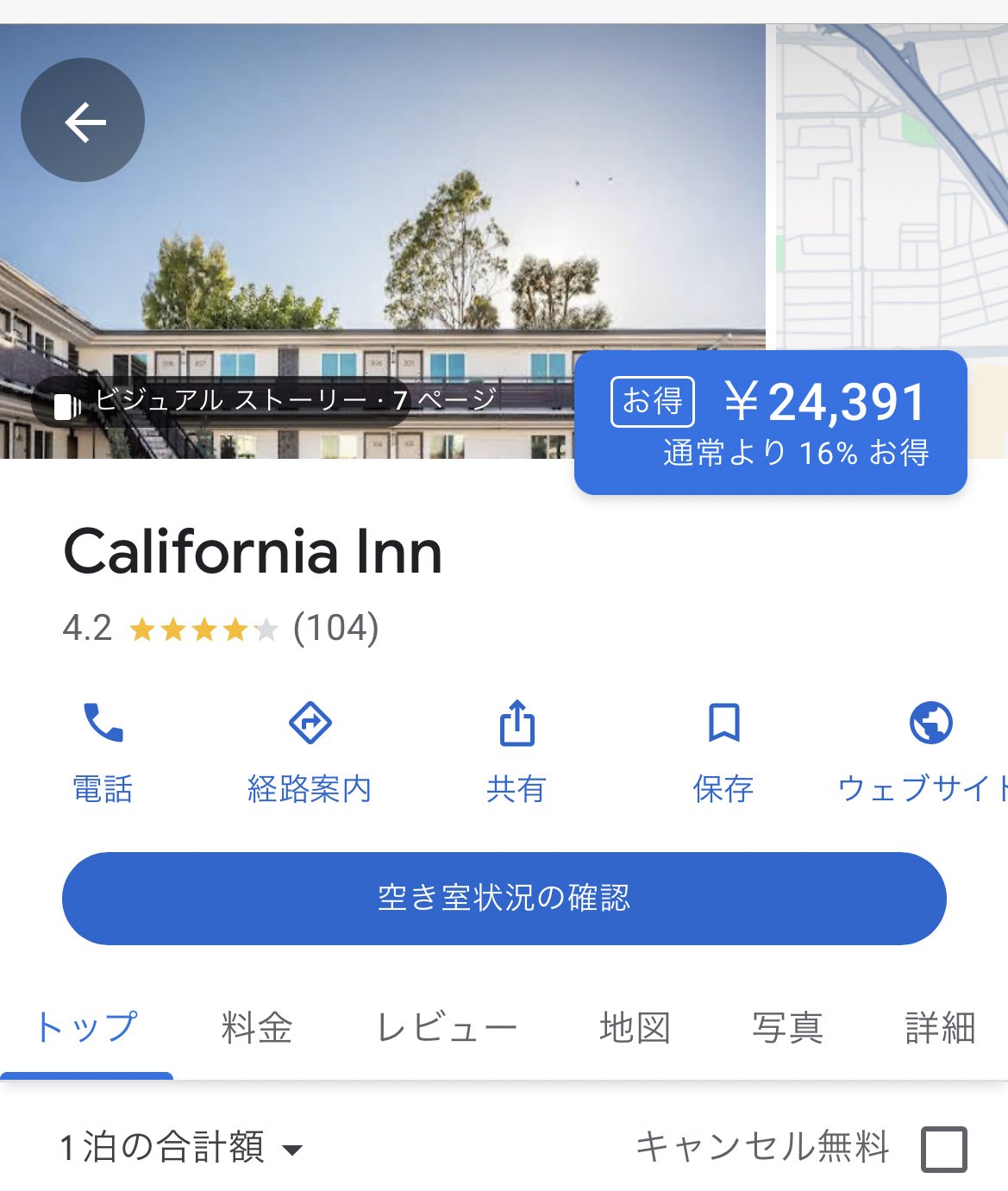Tap the ¥24,391 deal price button

click(x=770, y=423)
